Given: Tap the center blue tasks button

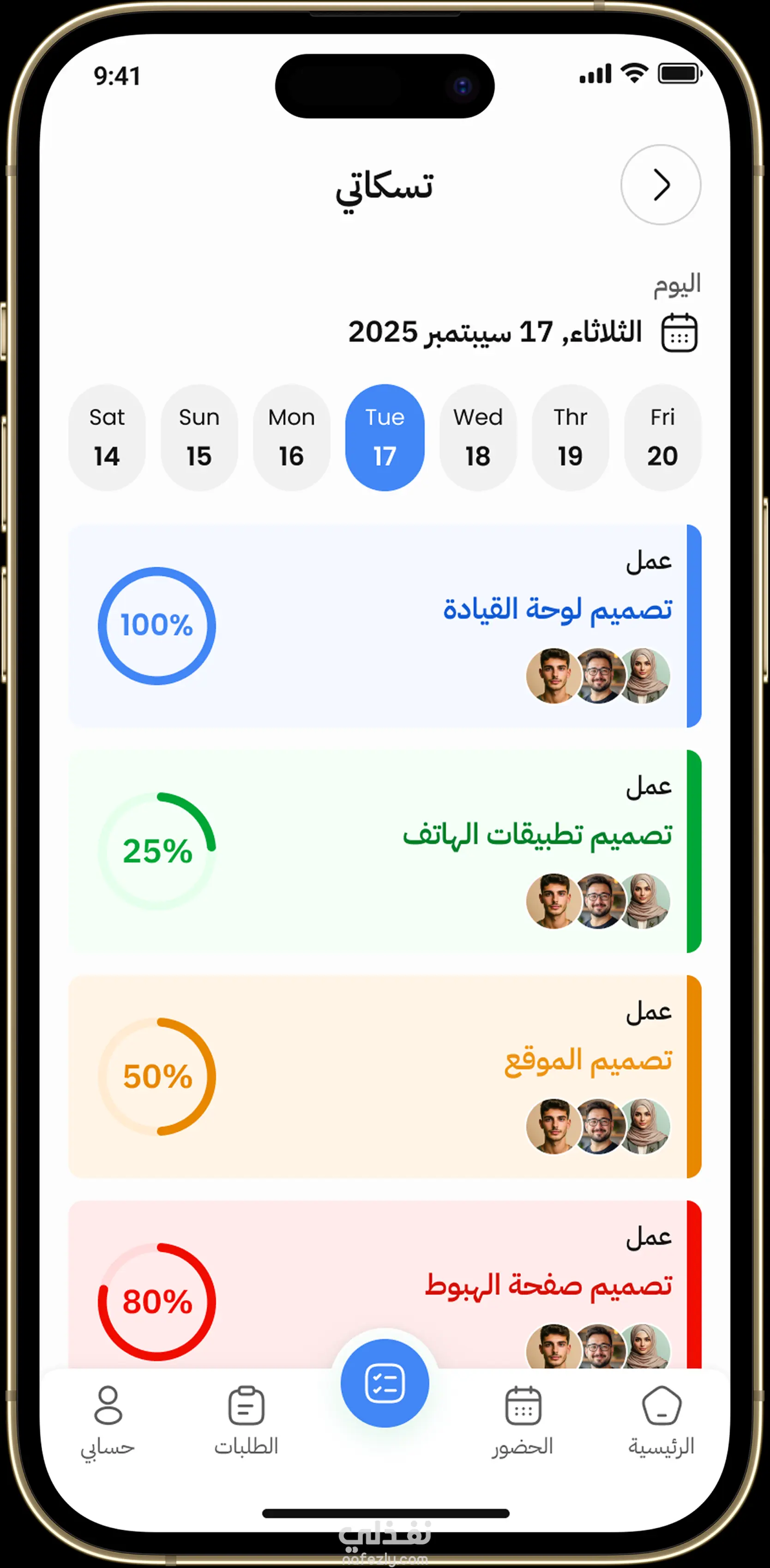Looking at the screenshot, I should (x=385, y=1383).
